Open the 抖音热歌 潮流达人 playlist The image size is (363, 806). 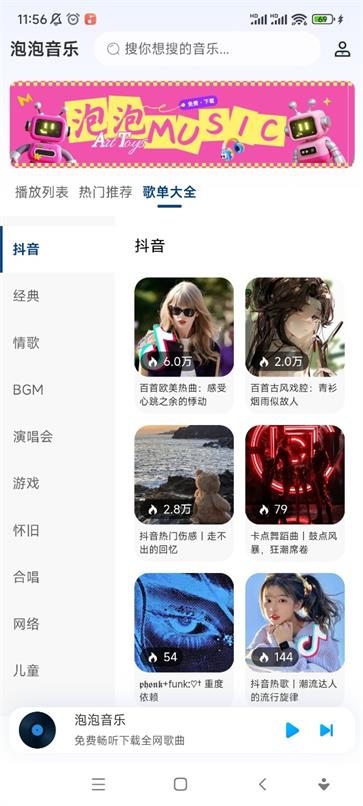coord(295,640)
